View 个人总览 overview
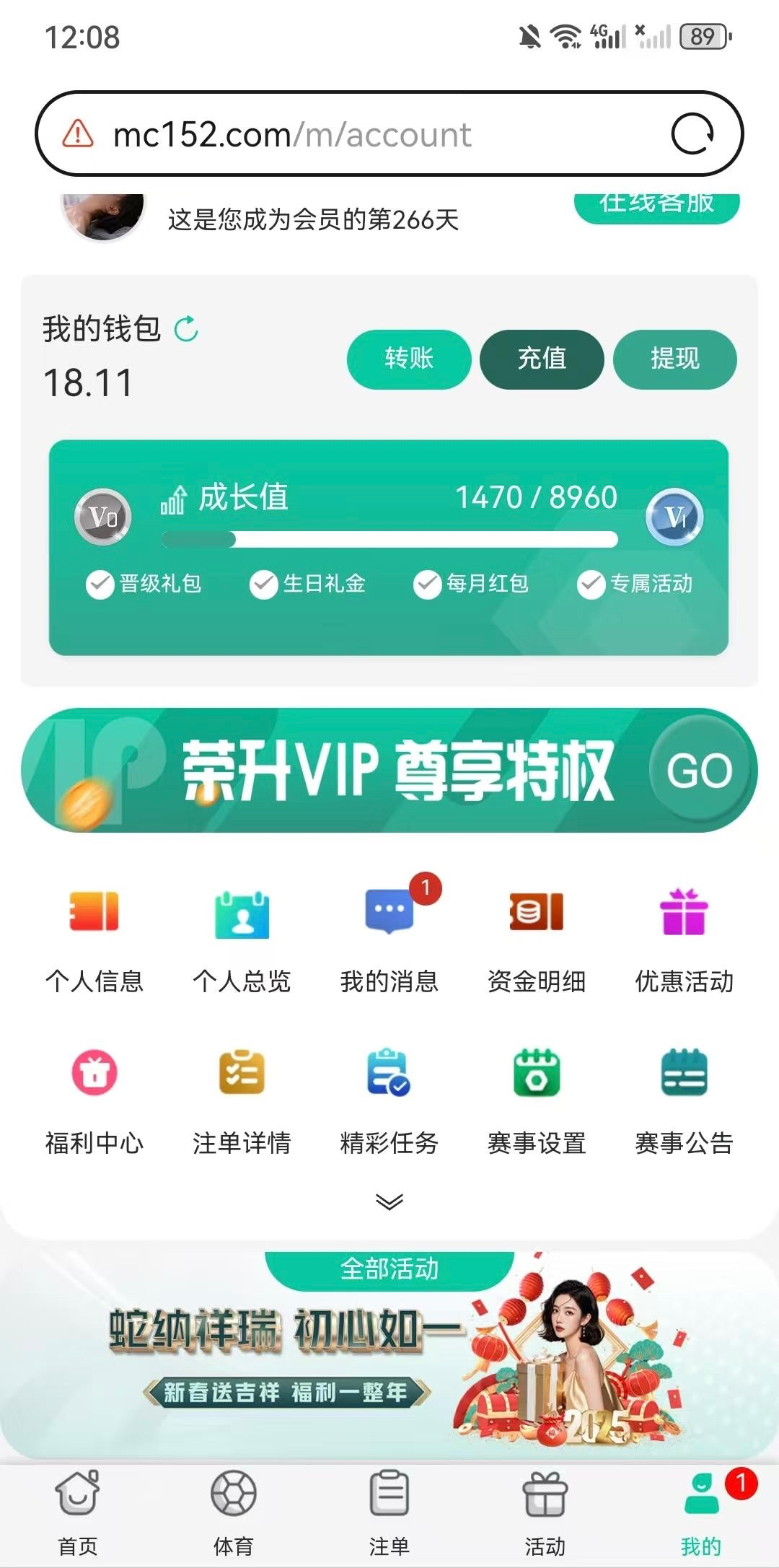 click(x=242, y=938)
